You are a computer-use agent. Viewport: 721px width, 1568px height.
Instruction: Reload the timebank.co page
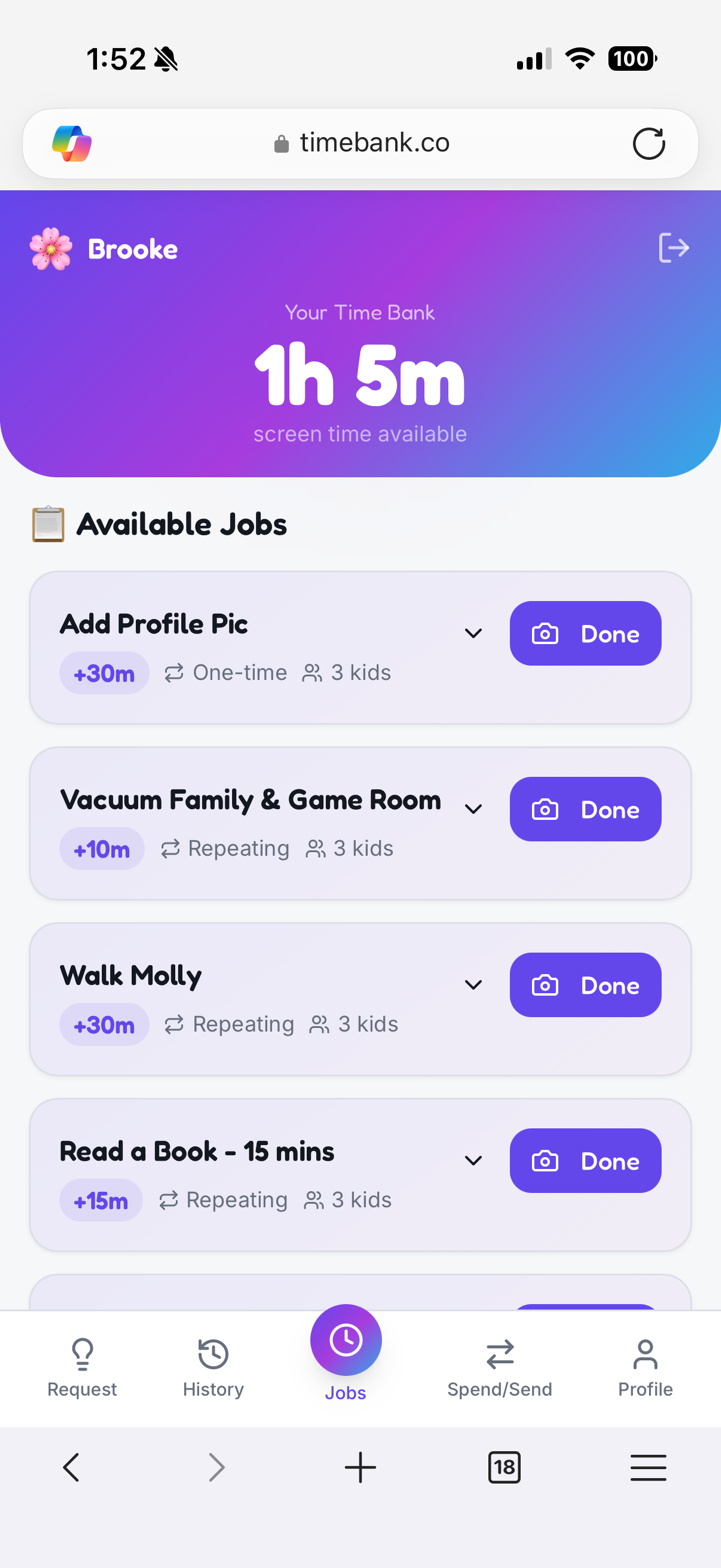649,144
